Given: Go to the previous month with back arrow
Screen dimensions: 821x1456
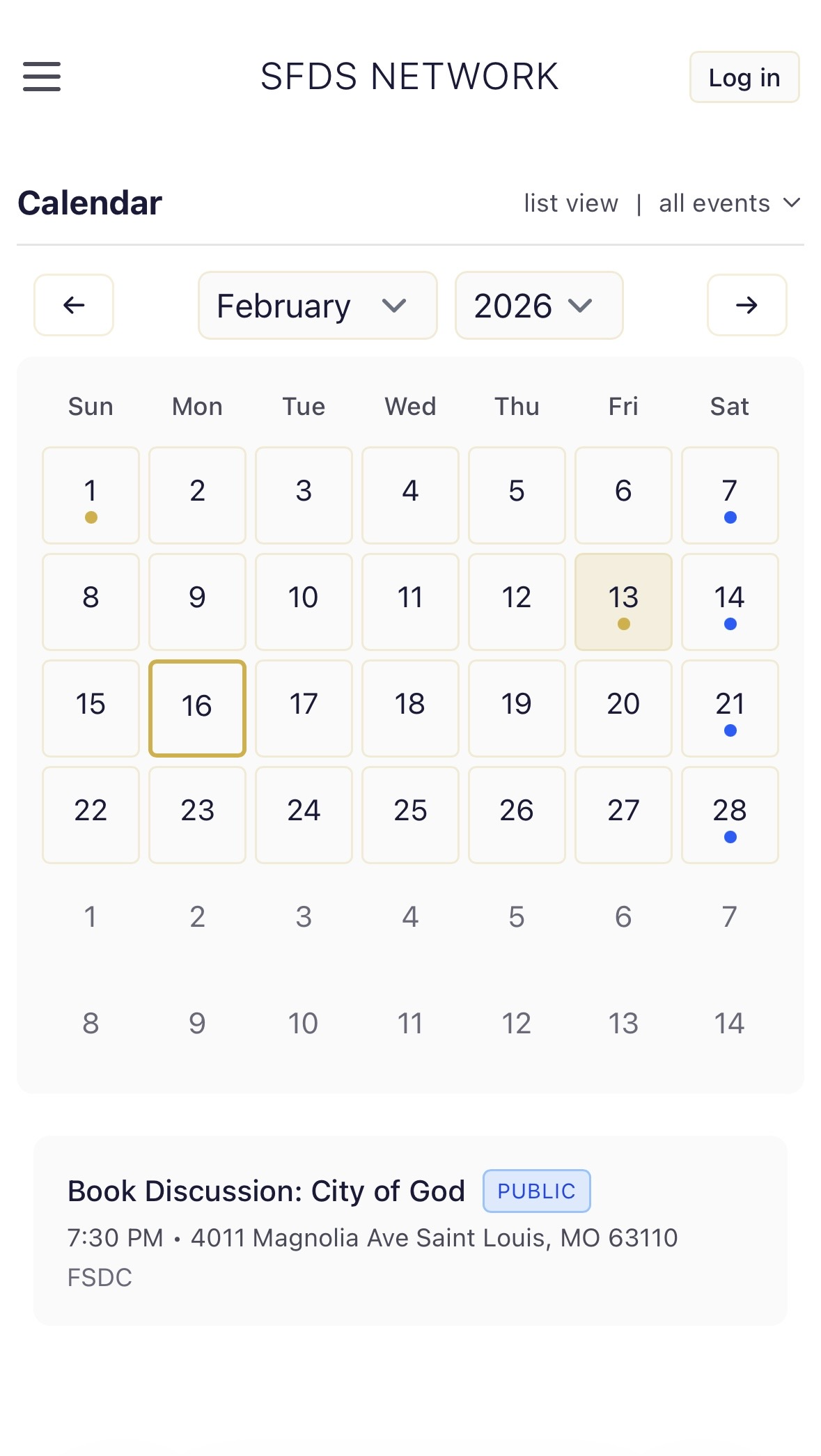Looking at the screenshot, I should coord(73,305).
